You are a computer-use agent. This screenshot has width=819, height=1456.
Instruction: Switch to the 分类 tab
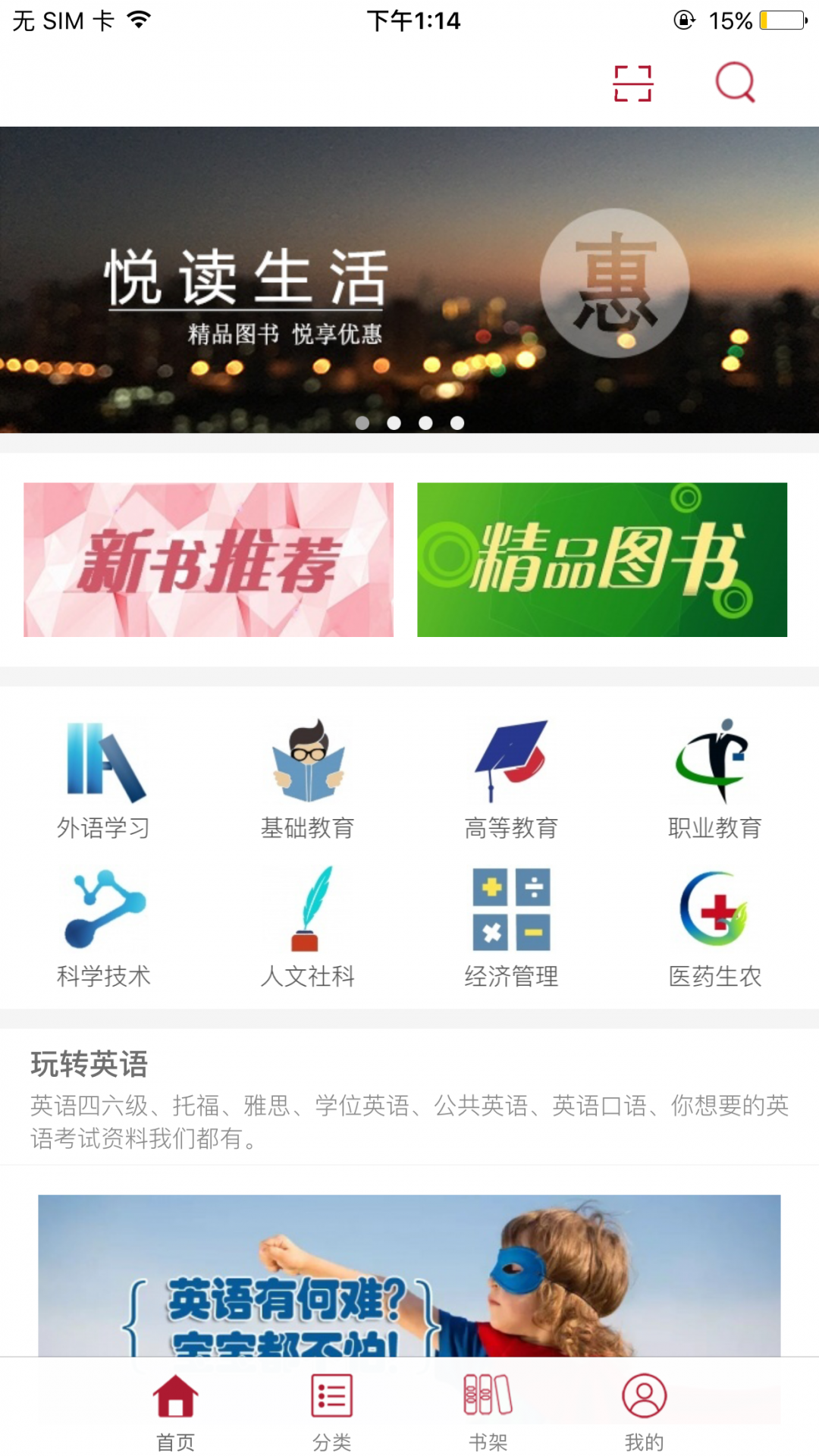[x=332, y=1410]
